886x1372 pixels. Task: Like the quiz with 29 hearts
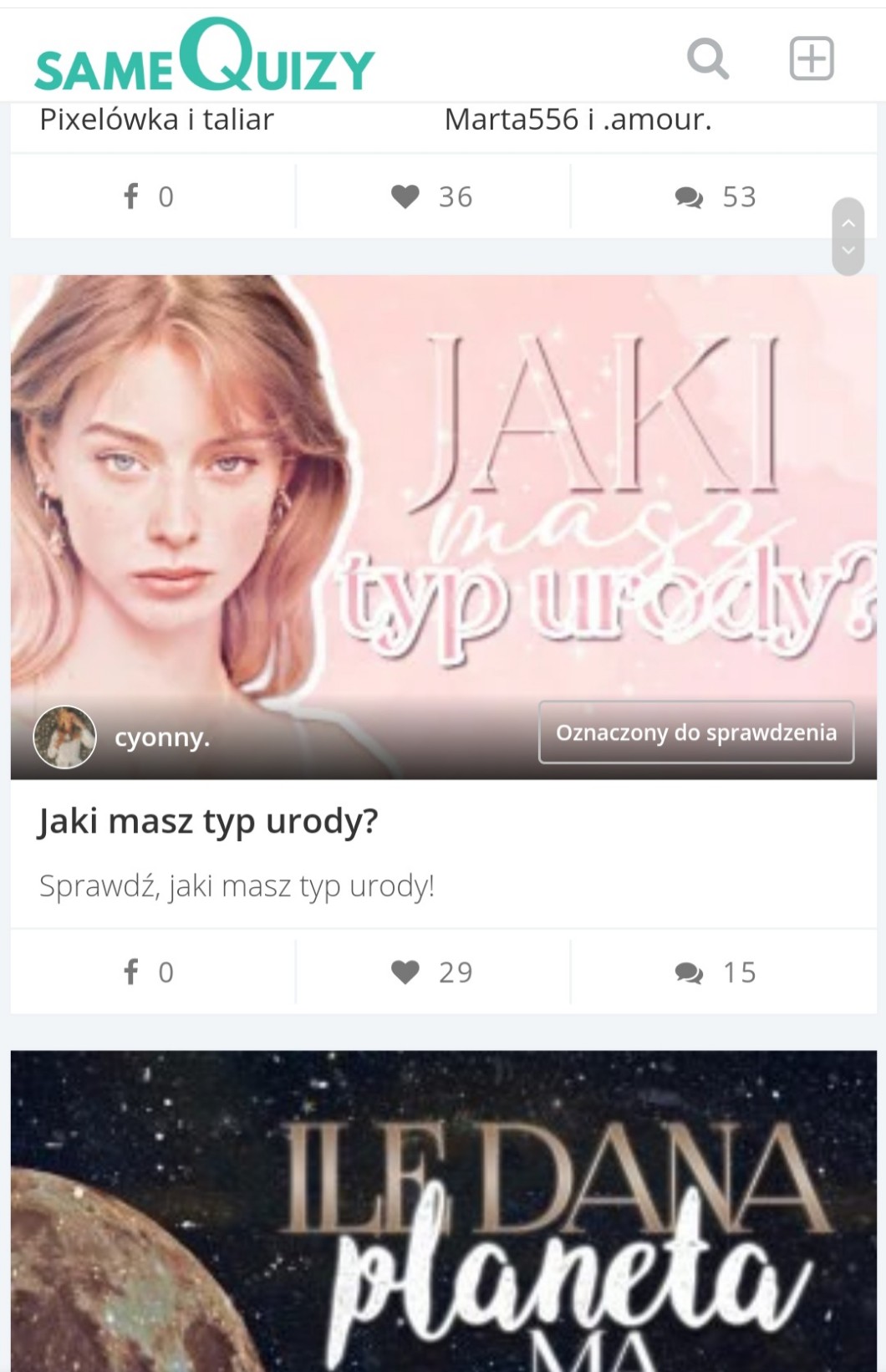point(433,972)
